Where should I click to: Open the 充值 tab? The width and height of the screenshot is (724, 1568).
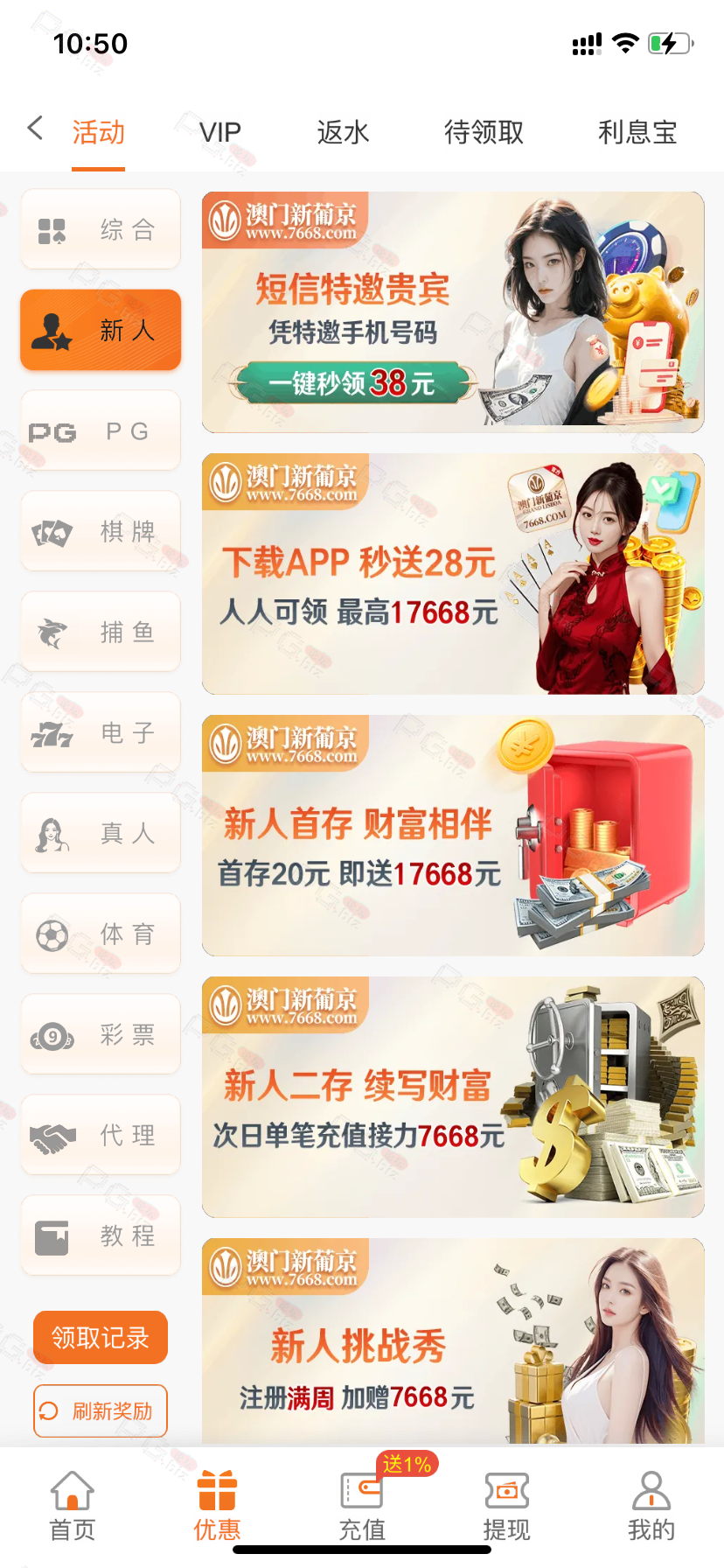(x=362, y=1505)
